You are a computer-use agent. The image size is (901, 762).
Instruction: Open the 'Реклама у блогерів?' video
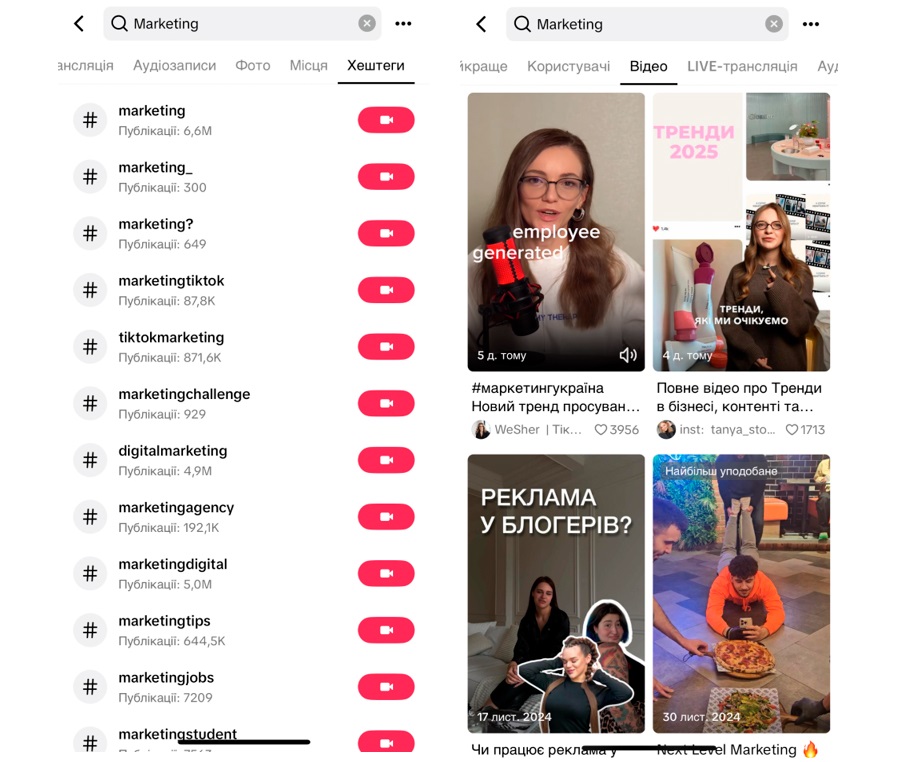tap(555, 592)
